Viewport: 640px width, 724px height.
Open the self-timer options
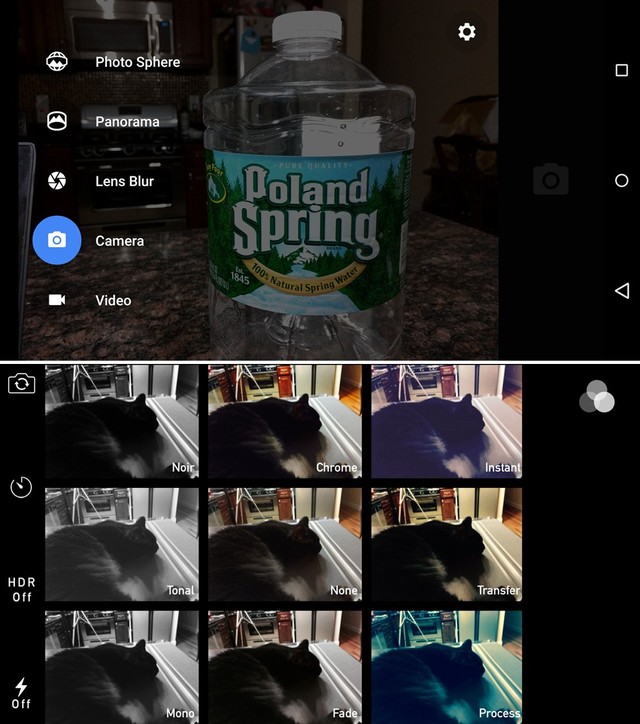point(21,487)
